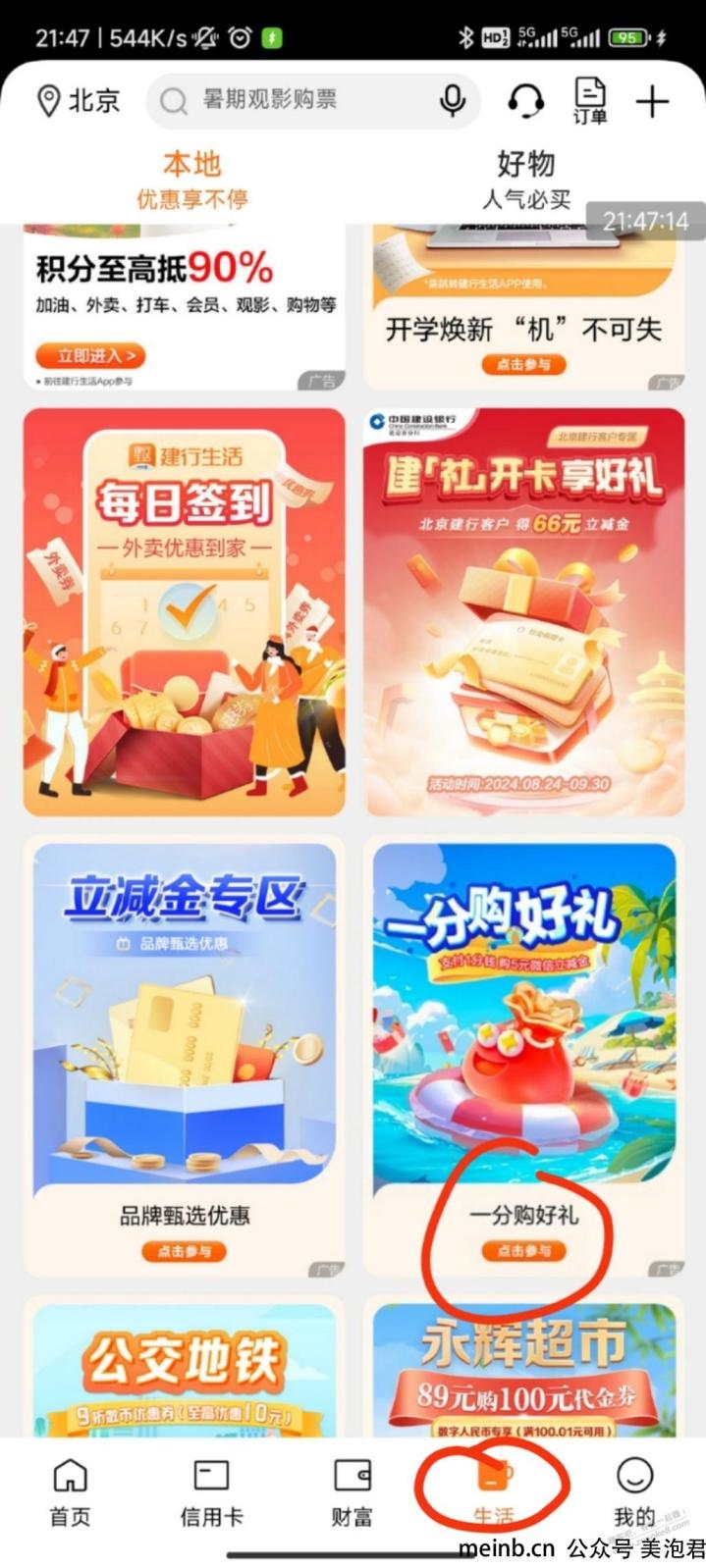Image resolution: width=706 pixels, height=1568 pixels.
Task: Change the city from 北京
Action: point(79,100)
